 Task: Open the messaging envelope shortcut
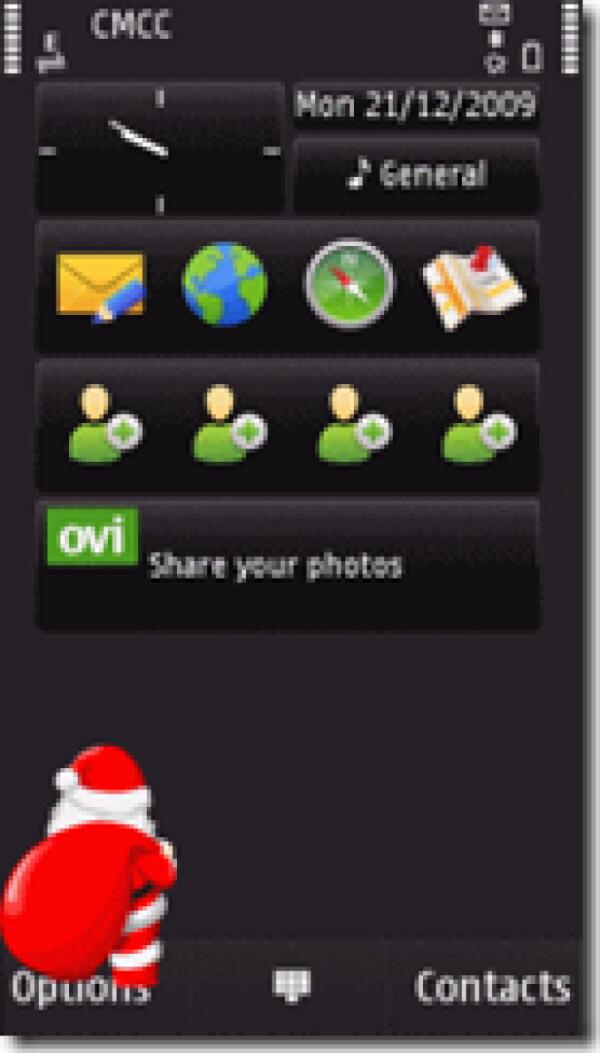pos(101,286)
